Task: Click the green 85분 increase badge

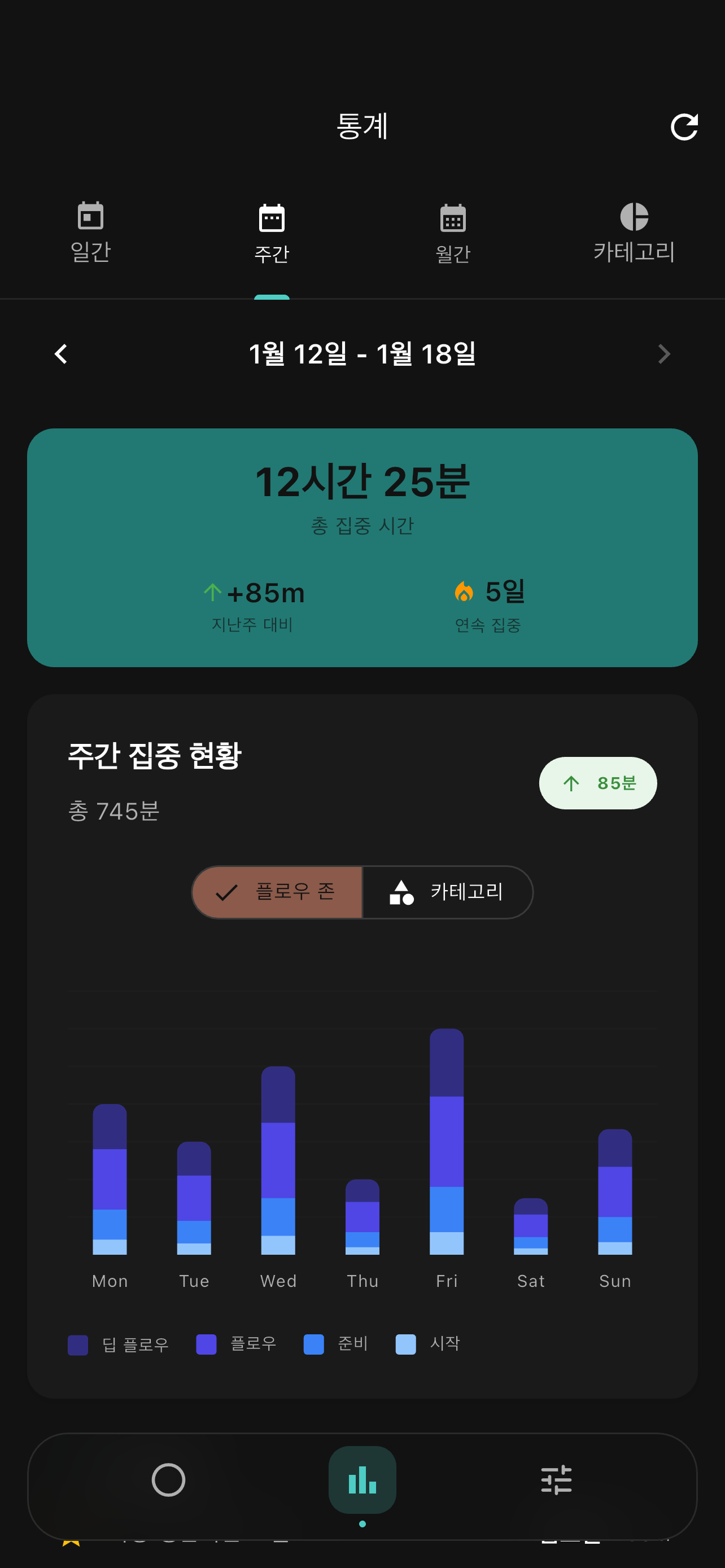Action: (x=598, y=783)
